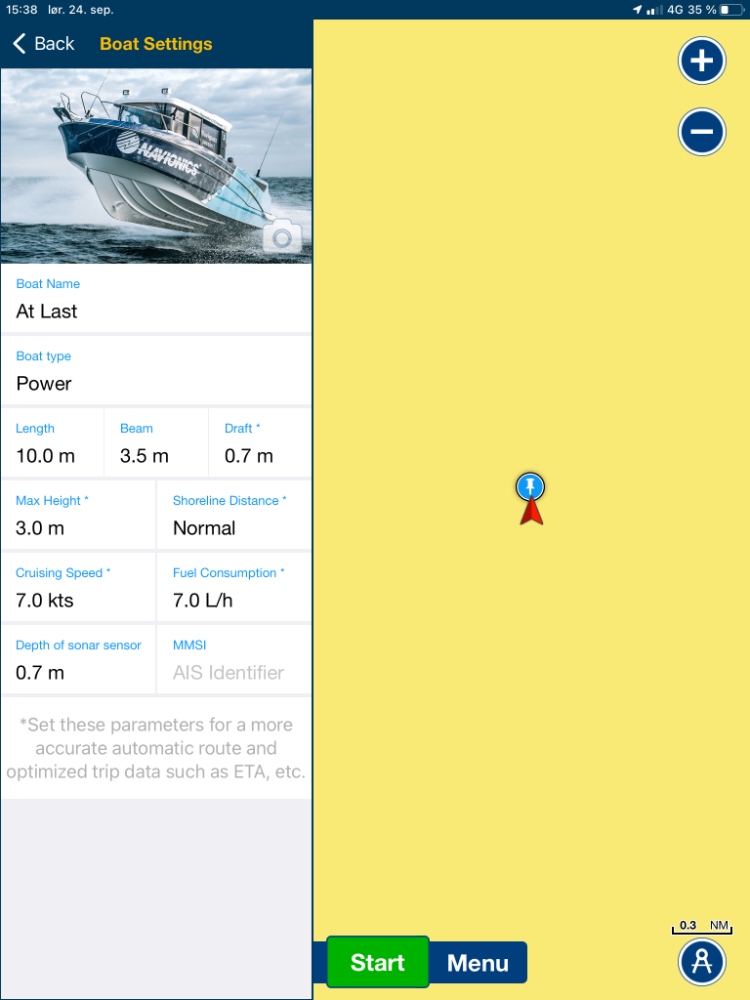Screen dimensions: 750x1000
Task: Change the boat photo with camera icon
Action: (282, 237)
